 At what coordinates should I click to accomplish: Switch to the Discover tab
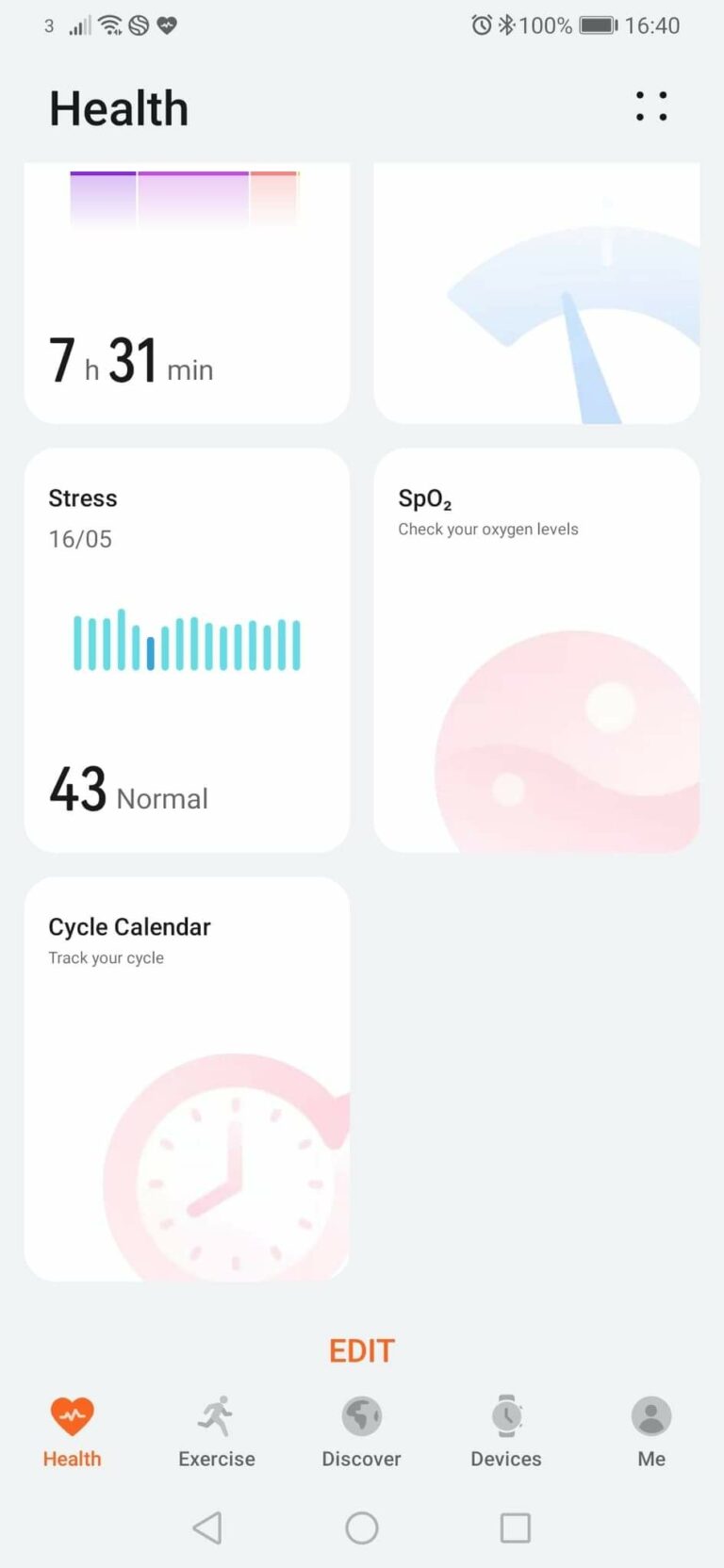click(362, 1432)
